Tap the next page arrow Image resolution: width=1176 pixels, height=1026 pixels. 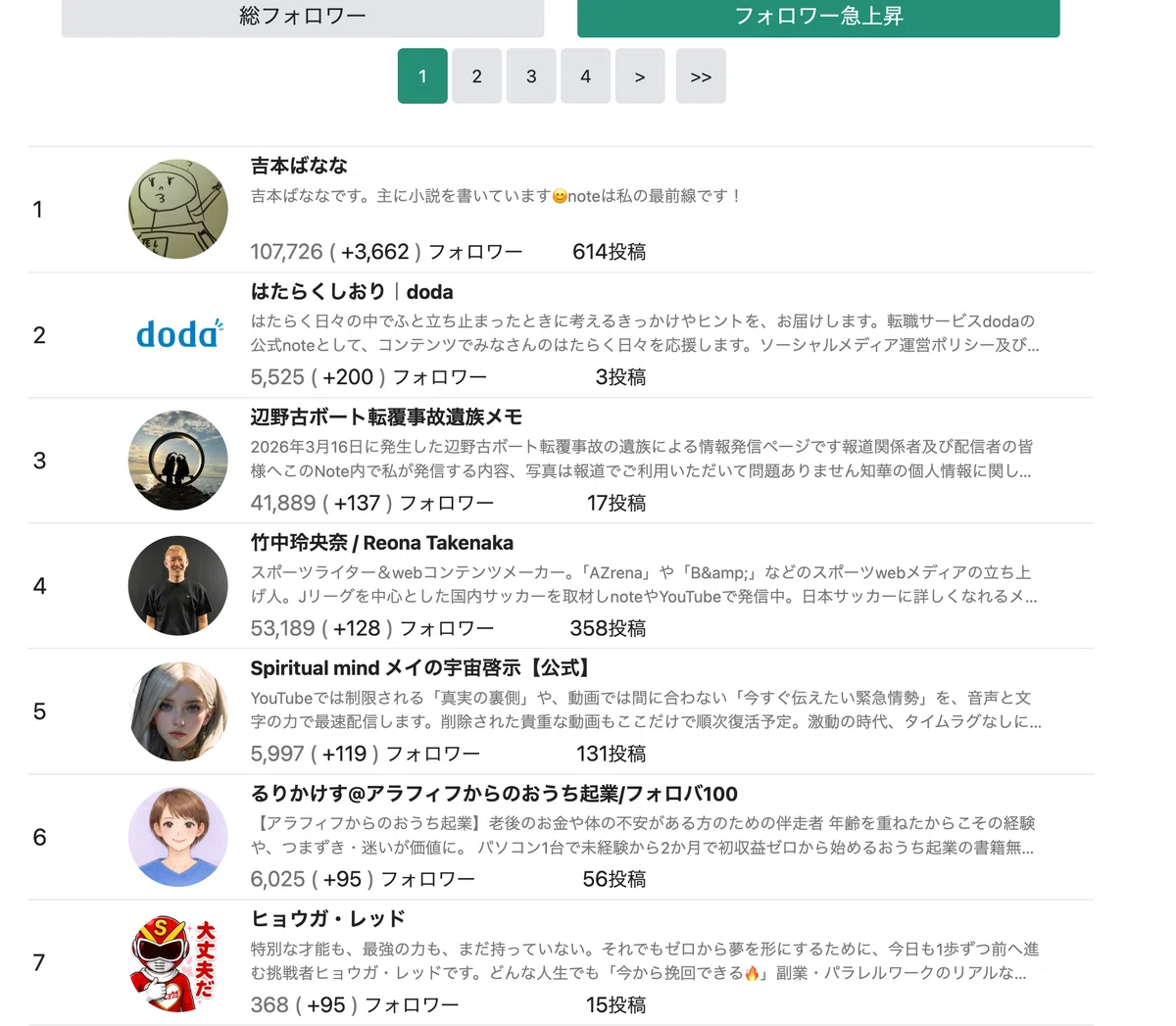tap(640, 76)
